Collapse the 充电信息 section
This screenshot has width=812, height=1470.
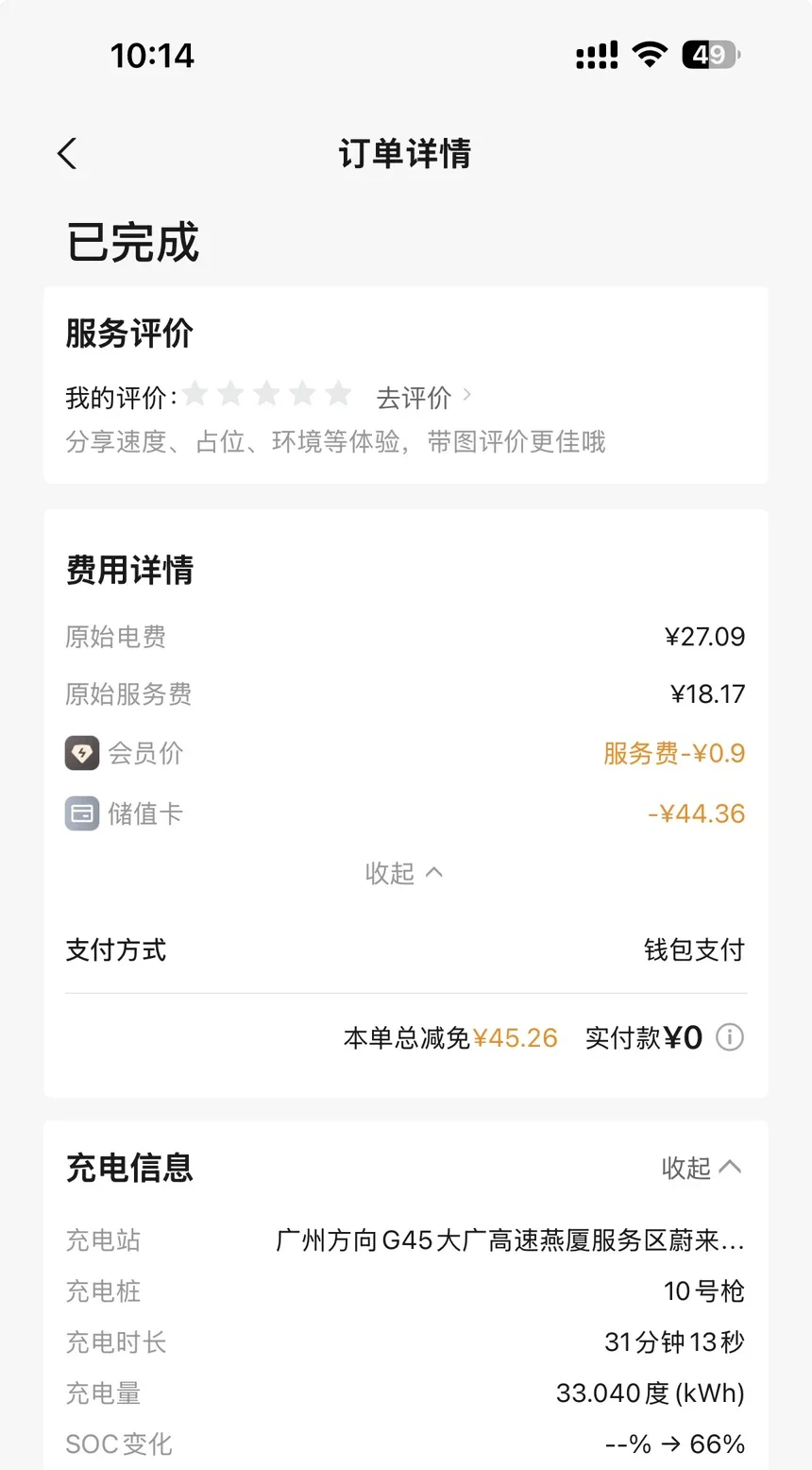(x=702, y=1168)
